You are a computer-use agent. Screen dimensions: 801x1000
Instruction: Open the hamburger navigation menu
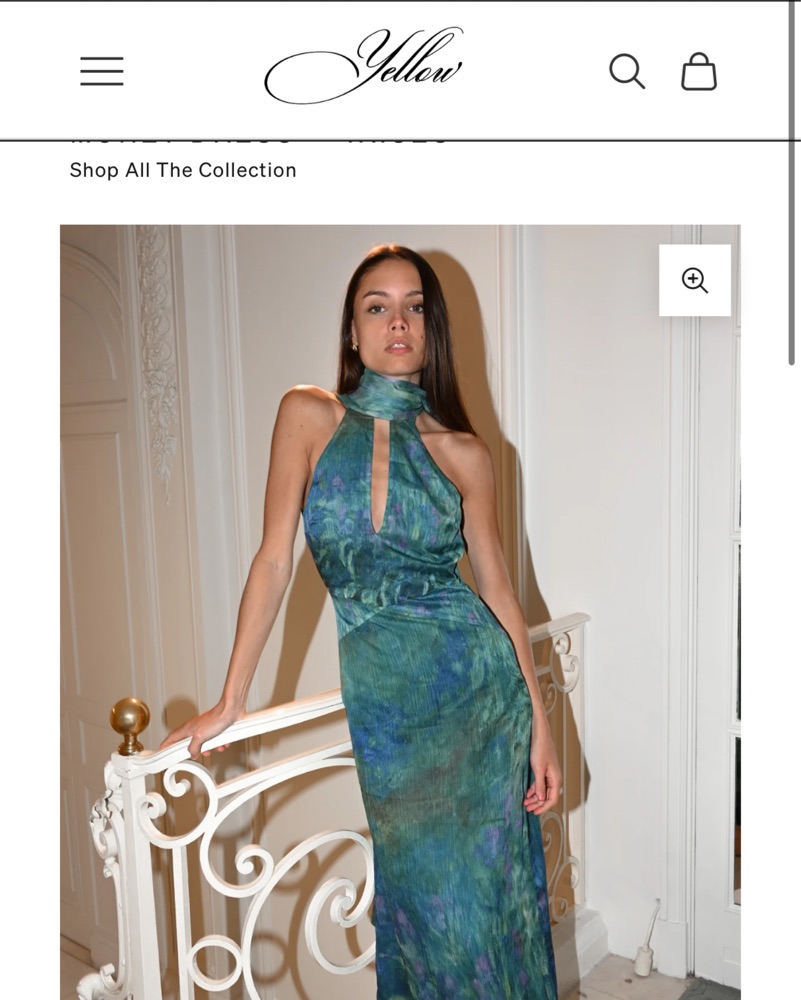pos(102,71)
